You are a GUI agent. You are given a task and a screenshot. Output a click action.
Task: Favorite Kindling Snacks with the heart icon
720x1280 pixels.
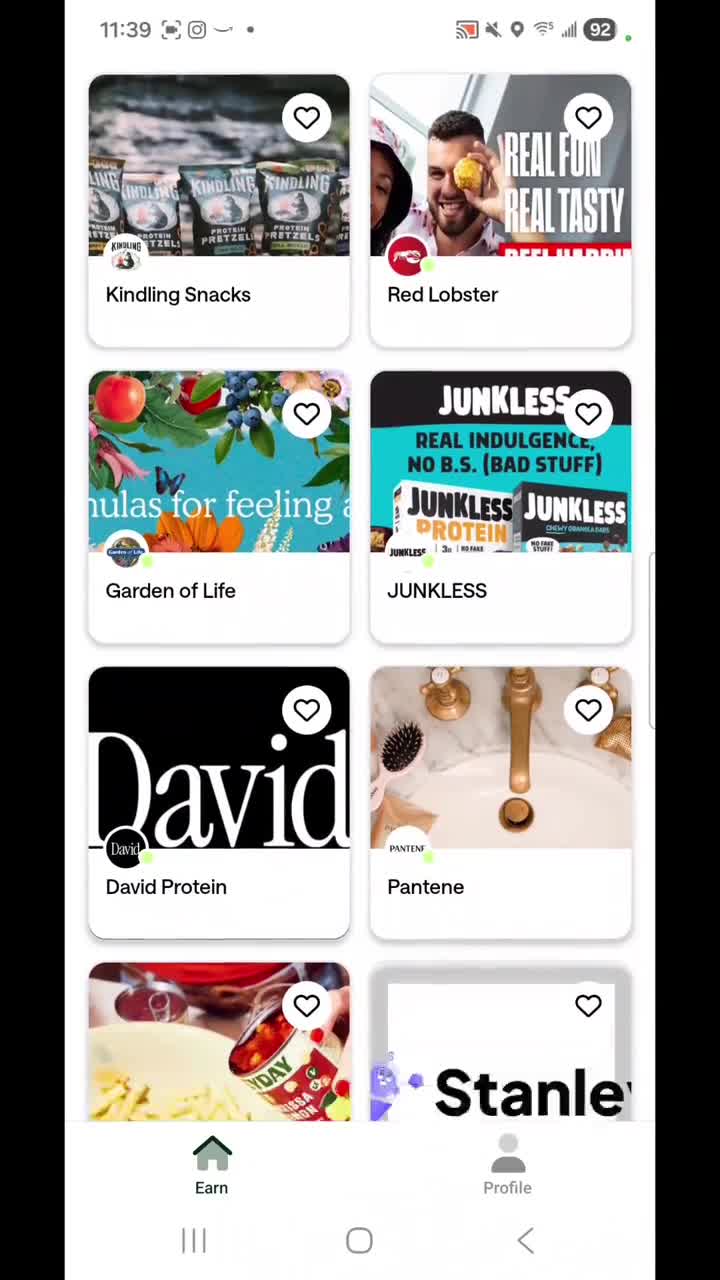tap(306, 118)
